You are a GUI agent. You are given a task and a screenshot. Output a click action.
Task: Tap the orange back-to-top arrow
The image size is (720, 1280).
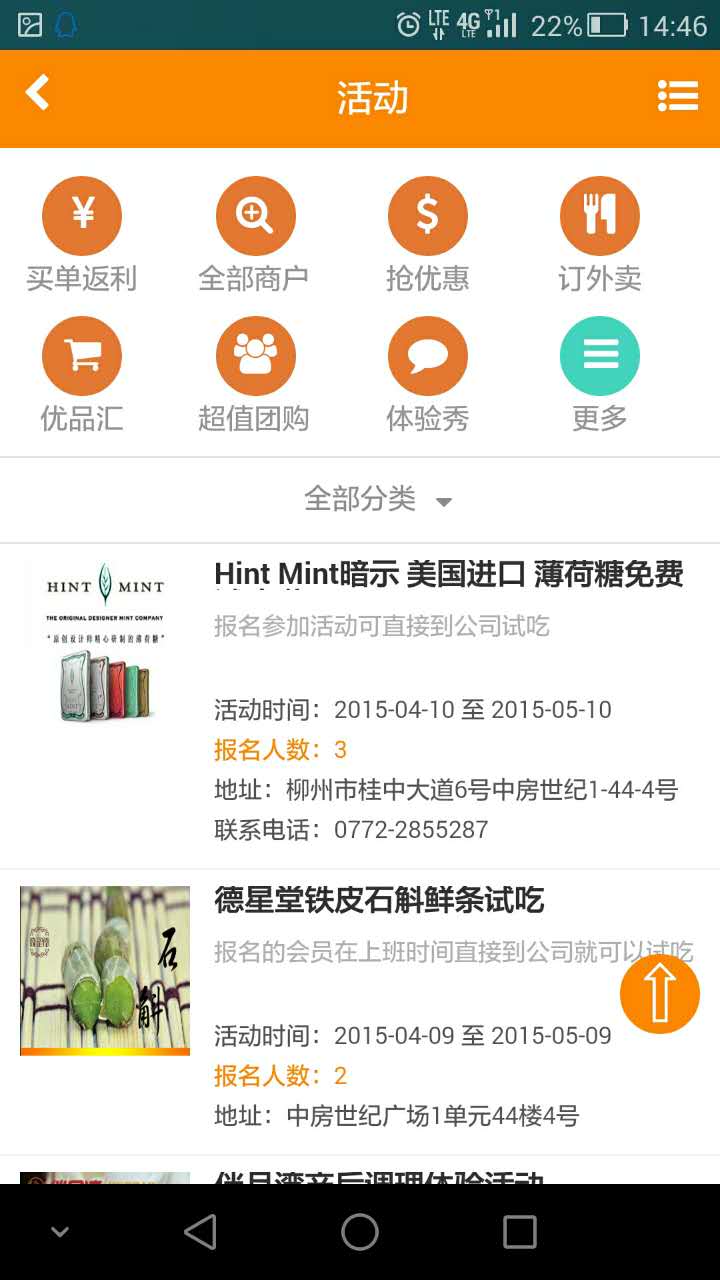659,993
